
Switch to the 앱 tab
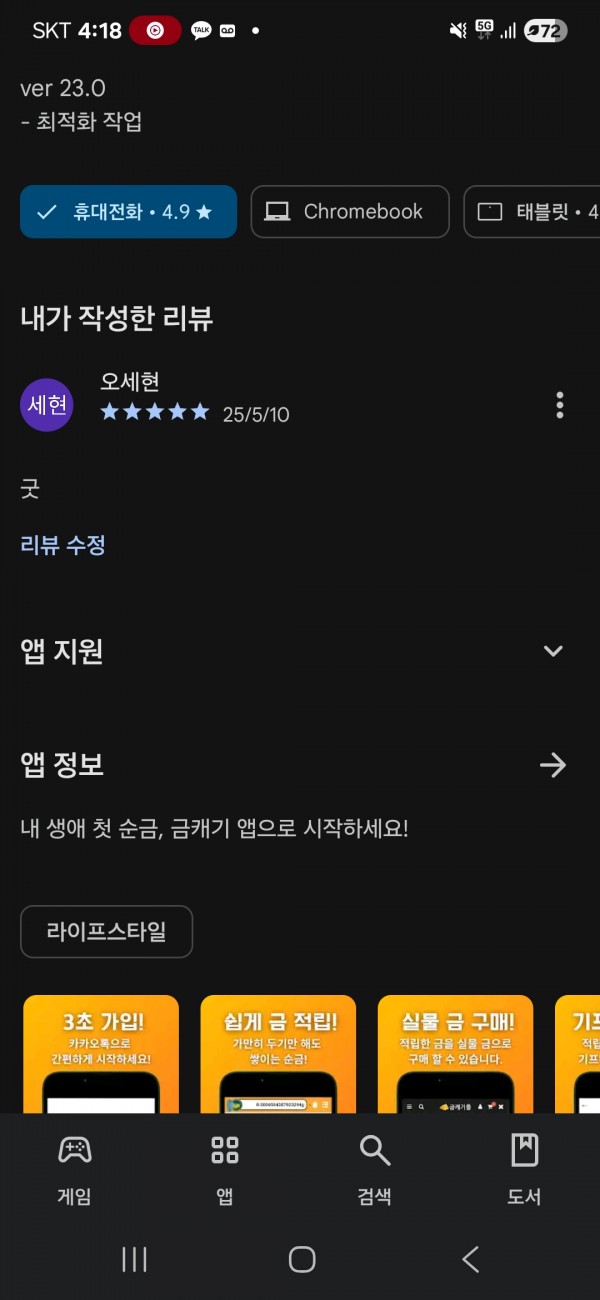[225, 1169]
